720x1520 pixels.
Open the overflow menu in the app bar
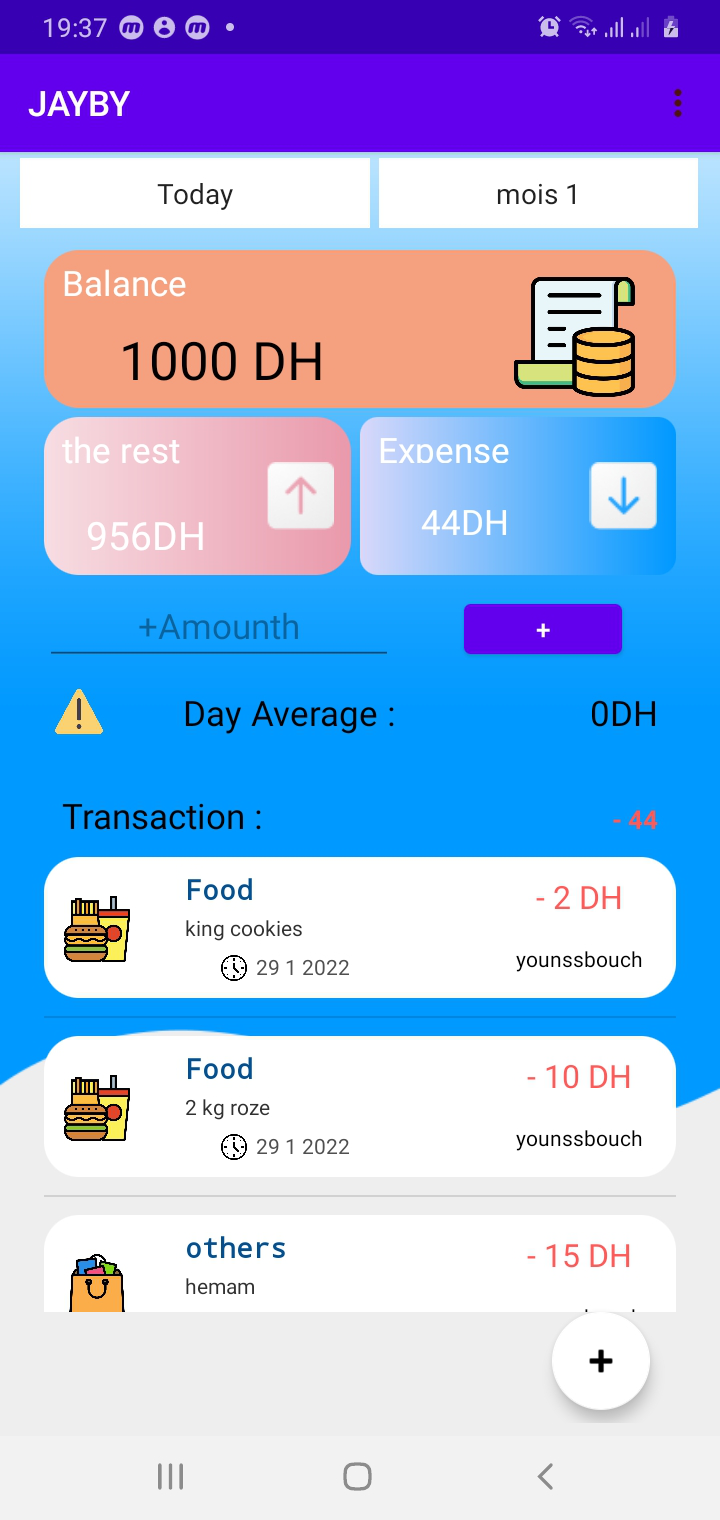point(678,103)
